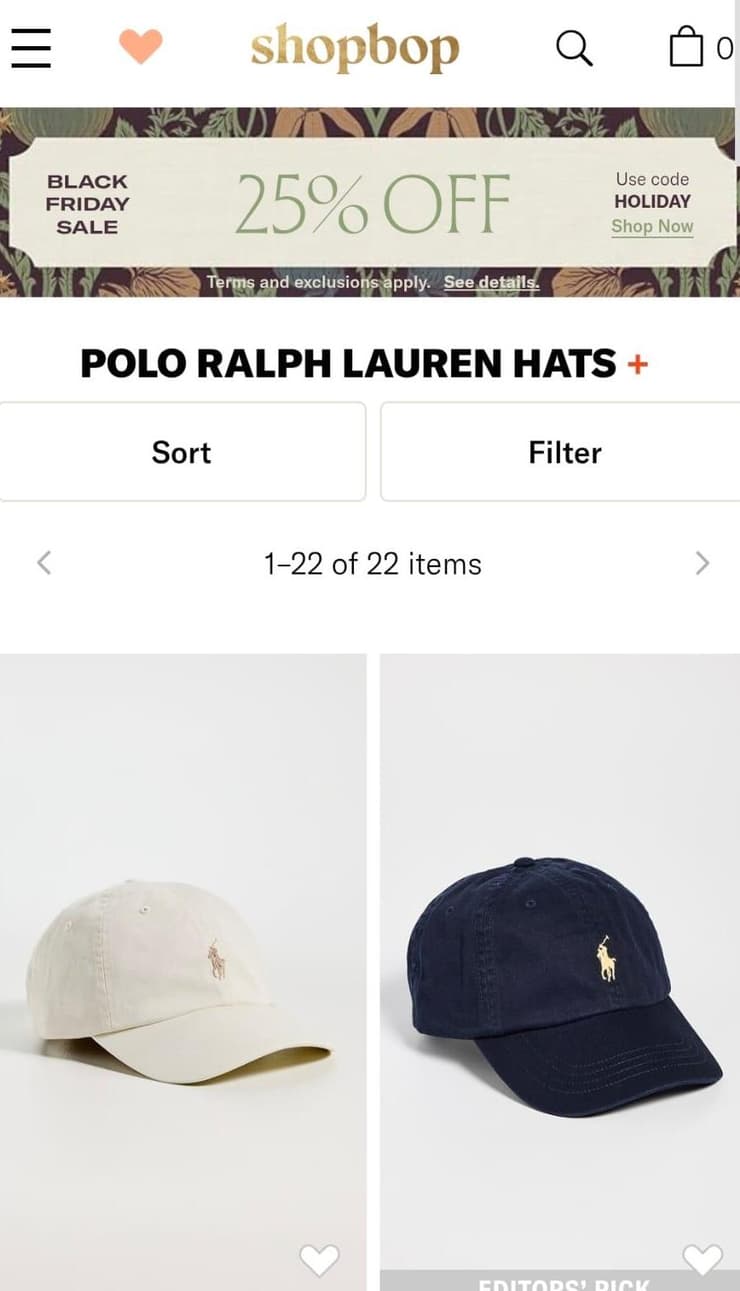The width and height of the screenshot is (740, 1291).
Task: Open the shopping bag
Action: 687,47
